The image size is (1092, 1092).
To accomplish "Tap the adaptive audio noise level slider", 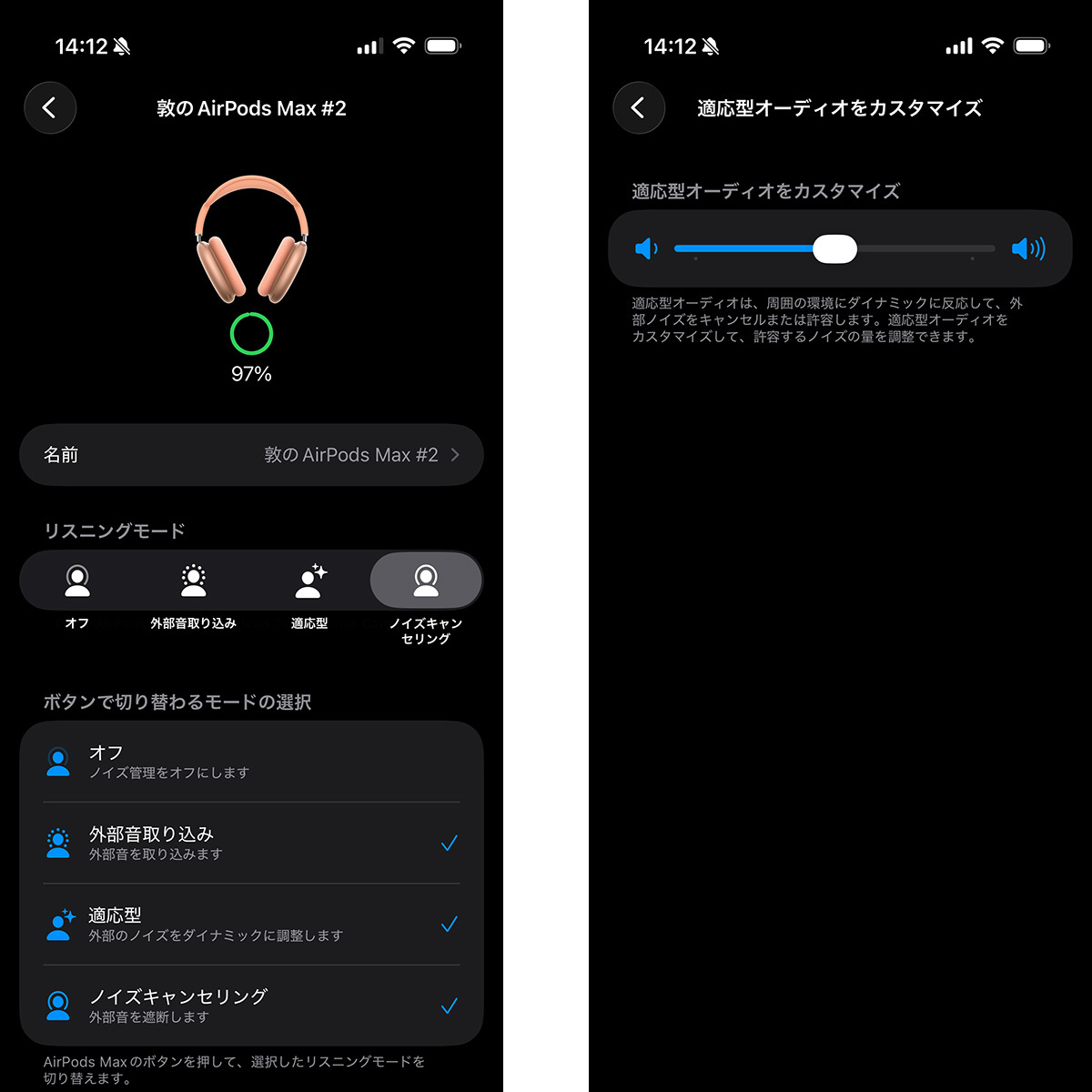I will tap(834, 249).
